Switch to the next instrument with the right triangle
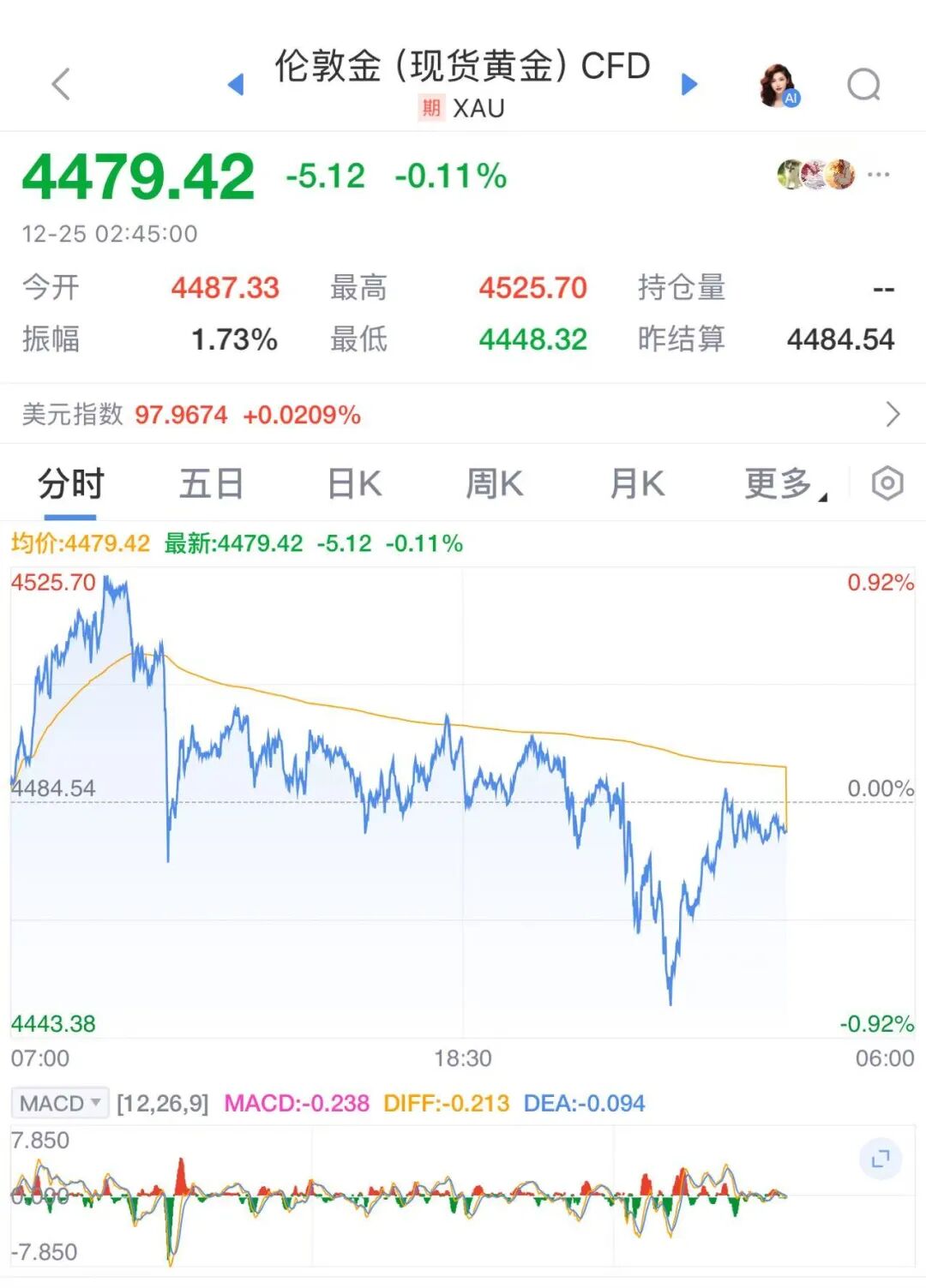The width and height of the screenshot is (926, 1288). [x=689, y=84]
